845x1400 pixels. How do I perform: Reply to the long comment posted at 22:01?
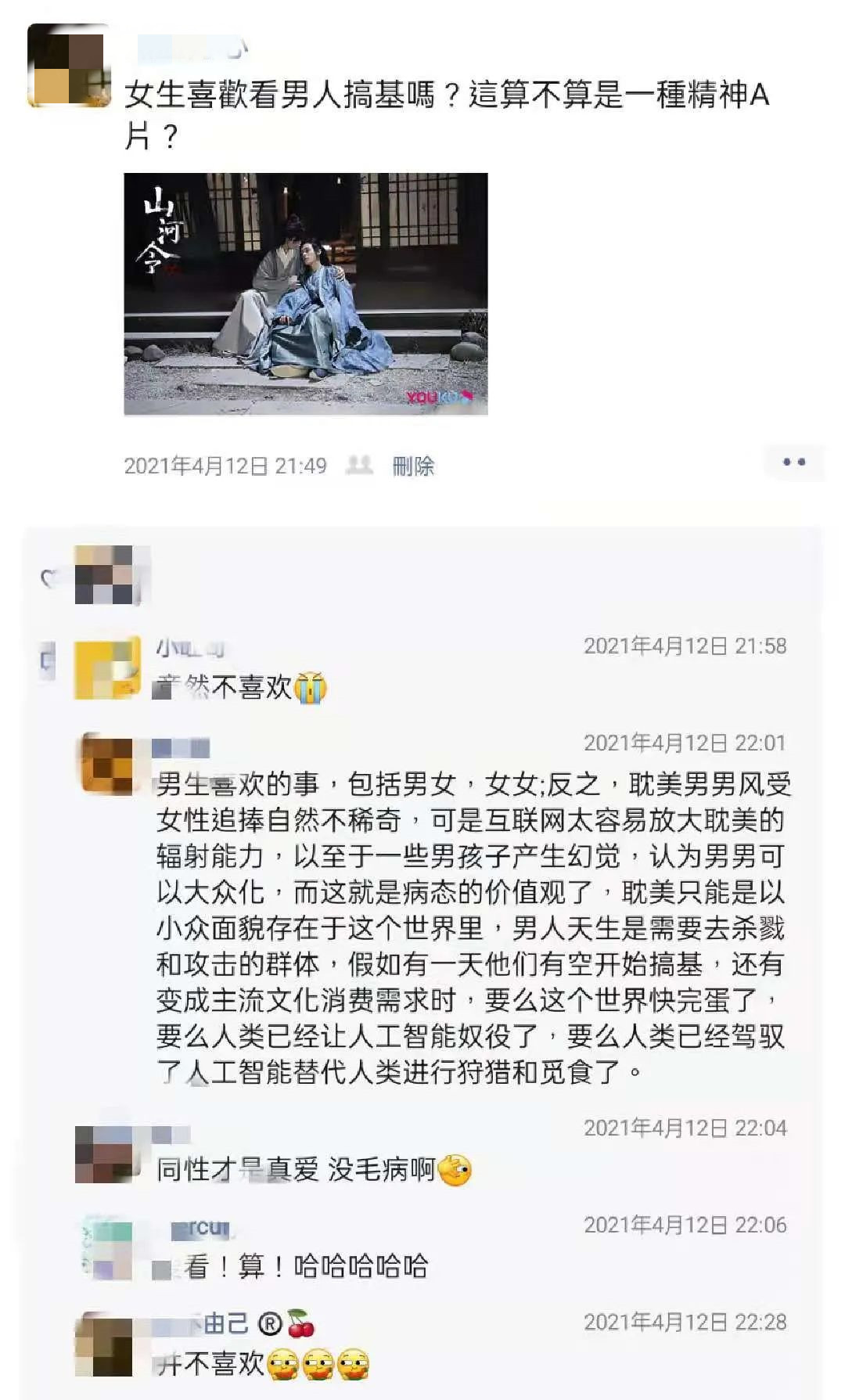[x=469, y=927]
